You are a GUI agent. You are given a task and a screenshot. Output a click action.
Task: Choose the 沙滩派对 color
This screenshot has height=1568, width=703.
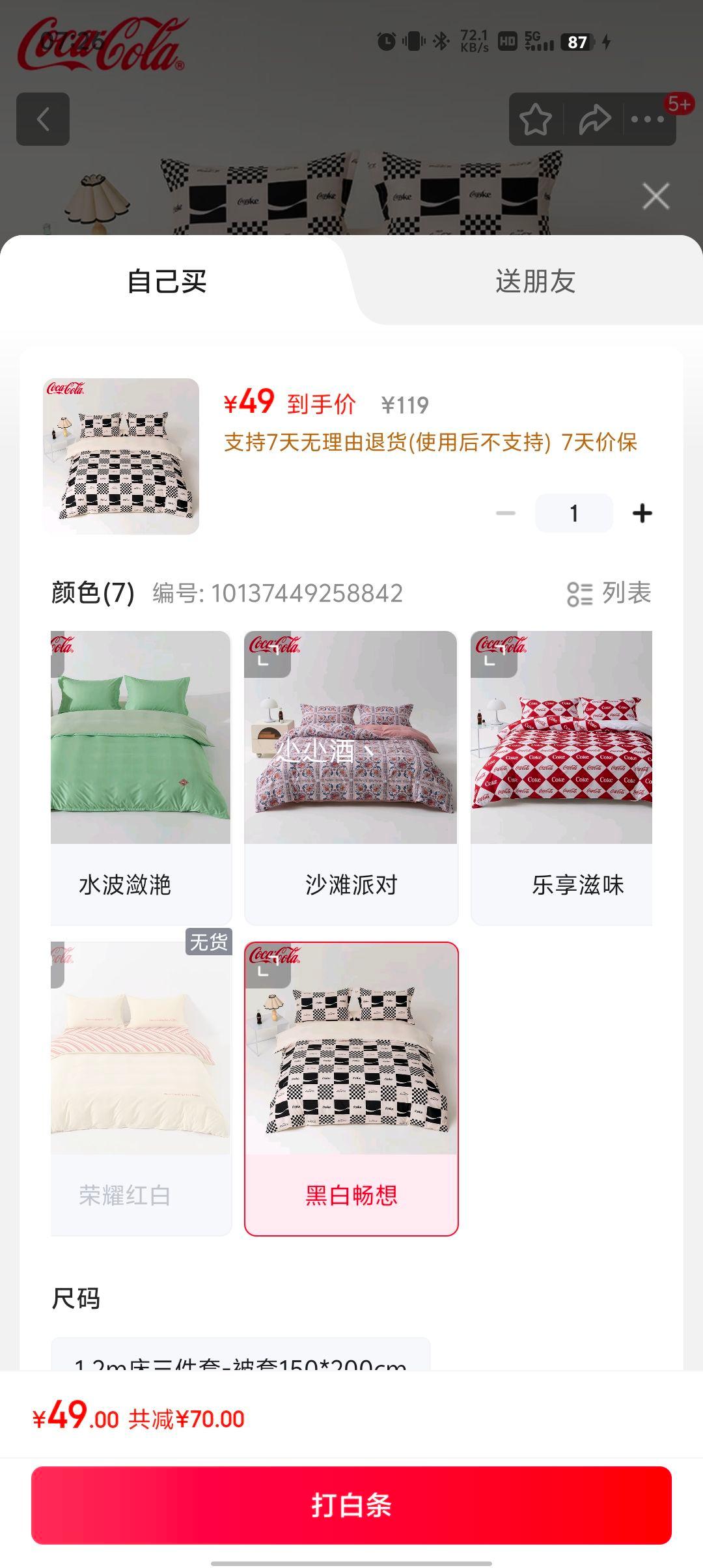(351, 777)
